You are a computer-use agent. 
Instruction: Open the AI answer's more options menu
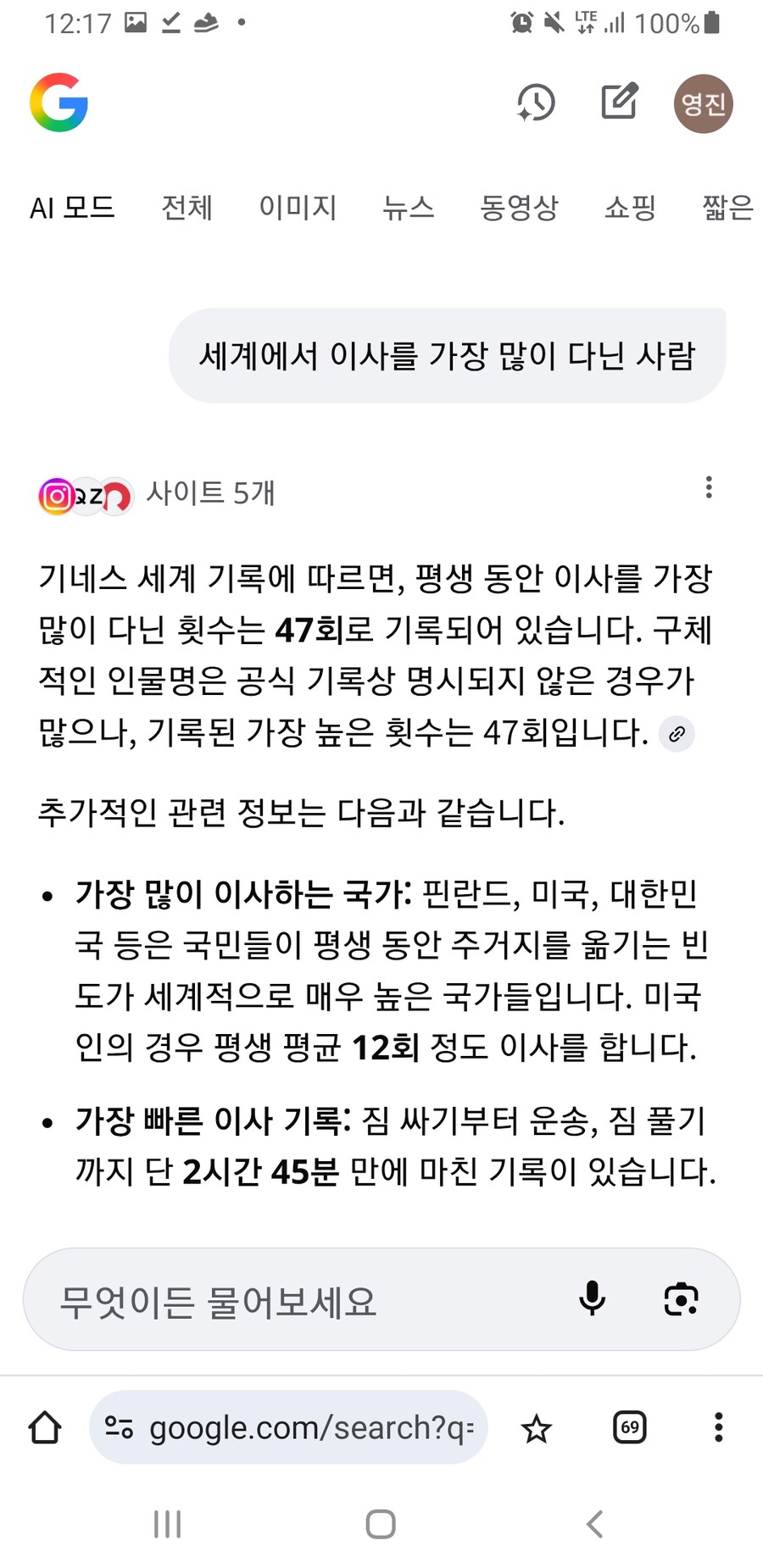click(x=709, y=487)
